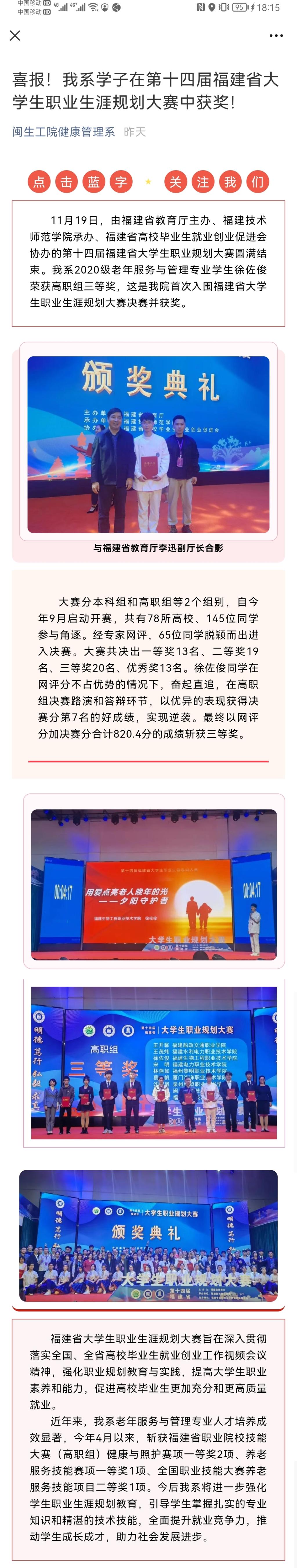The height and width of the screenshot is (1568, 297).
Task: Open the 闽生工院健康管理系 account link
Action: pyautogui.click(x=64, y=131)
